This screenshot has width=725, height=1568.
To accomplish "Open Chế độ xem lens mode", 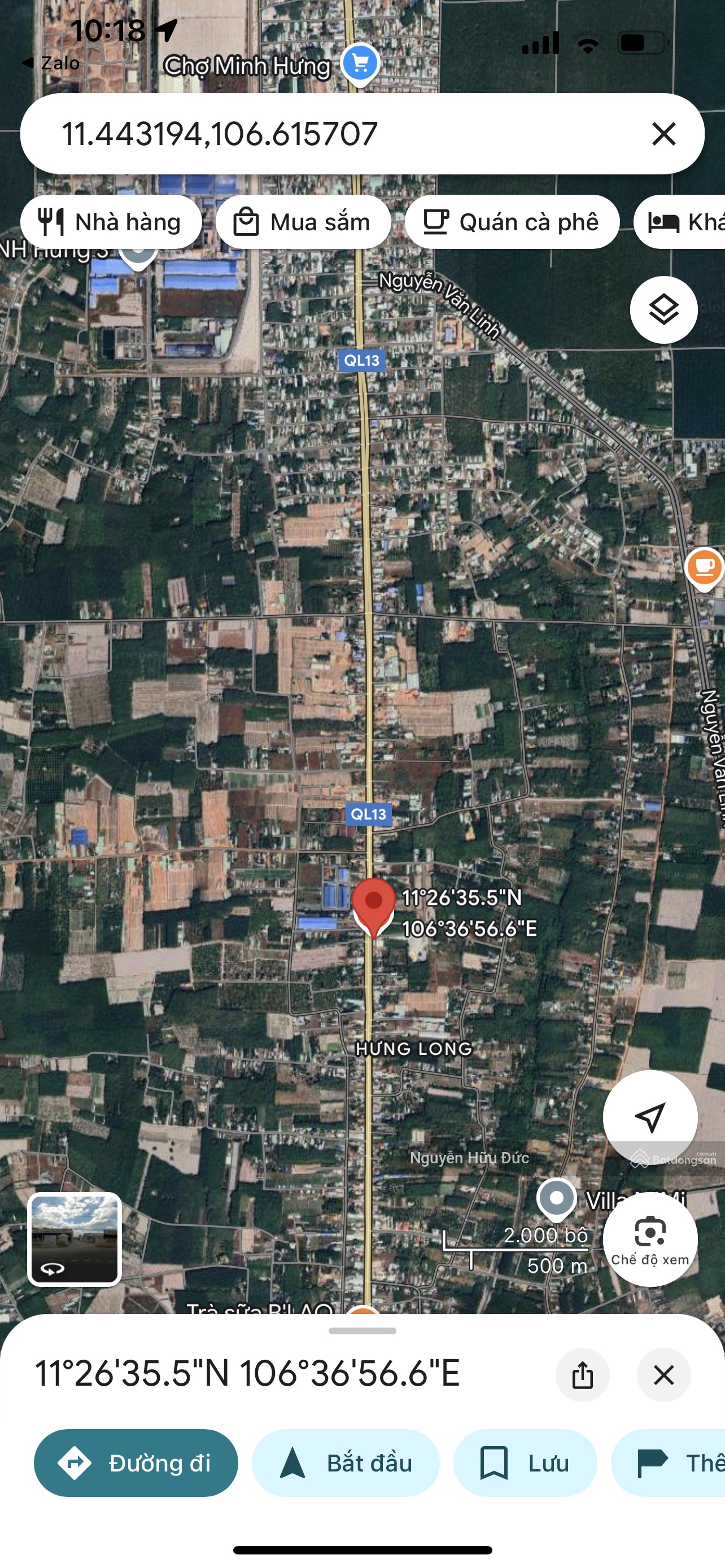I will click(649, 1239).
